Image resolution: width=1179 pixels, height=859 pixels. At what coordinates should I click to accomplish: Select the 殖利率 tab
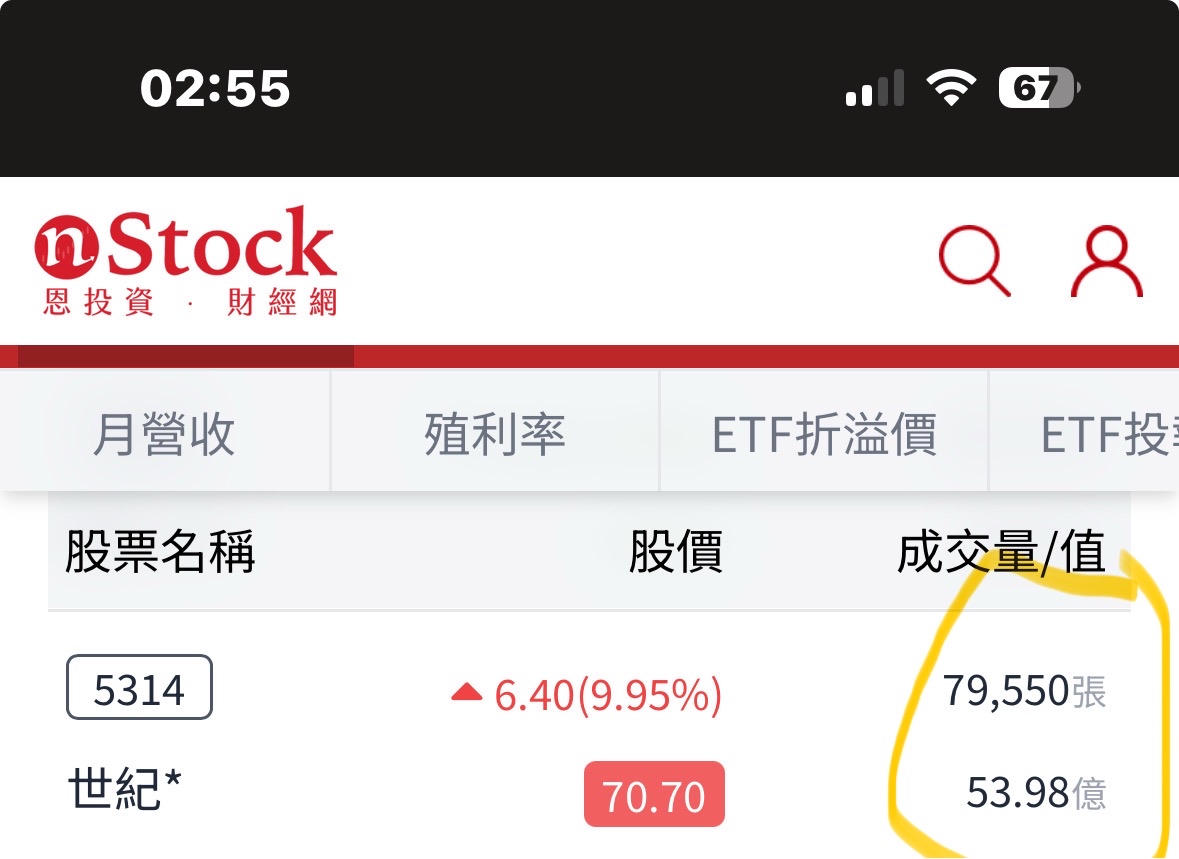(495, 434)
